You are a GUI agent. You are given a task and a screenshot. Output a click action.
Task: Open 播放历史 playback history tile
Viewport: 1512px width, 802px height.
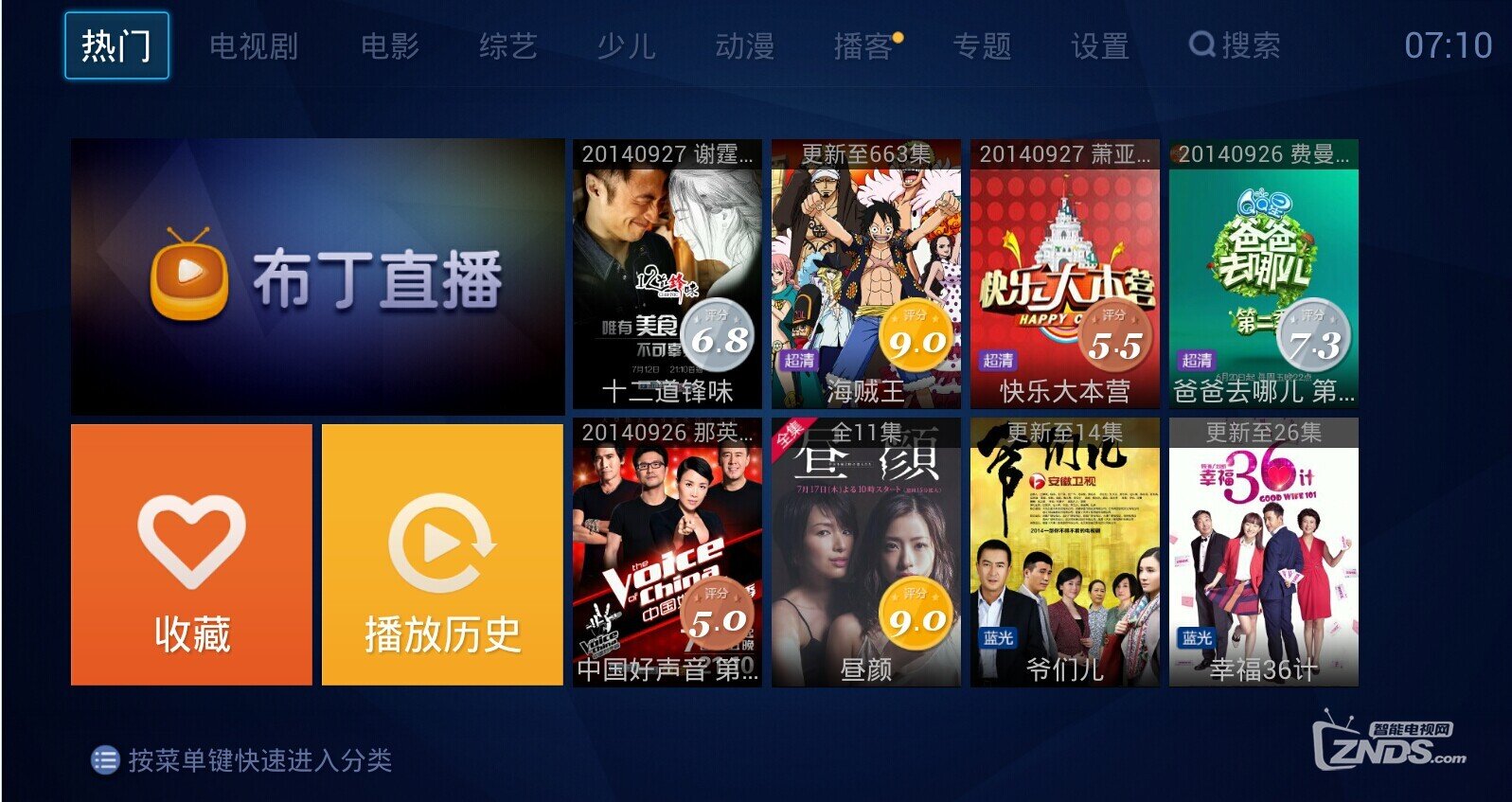pos(442,555)
